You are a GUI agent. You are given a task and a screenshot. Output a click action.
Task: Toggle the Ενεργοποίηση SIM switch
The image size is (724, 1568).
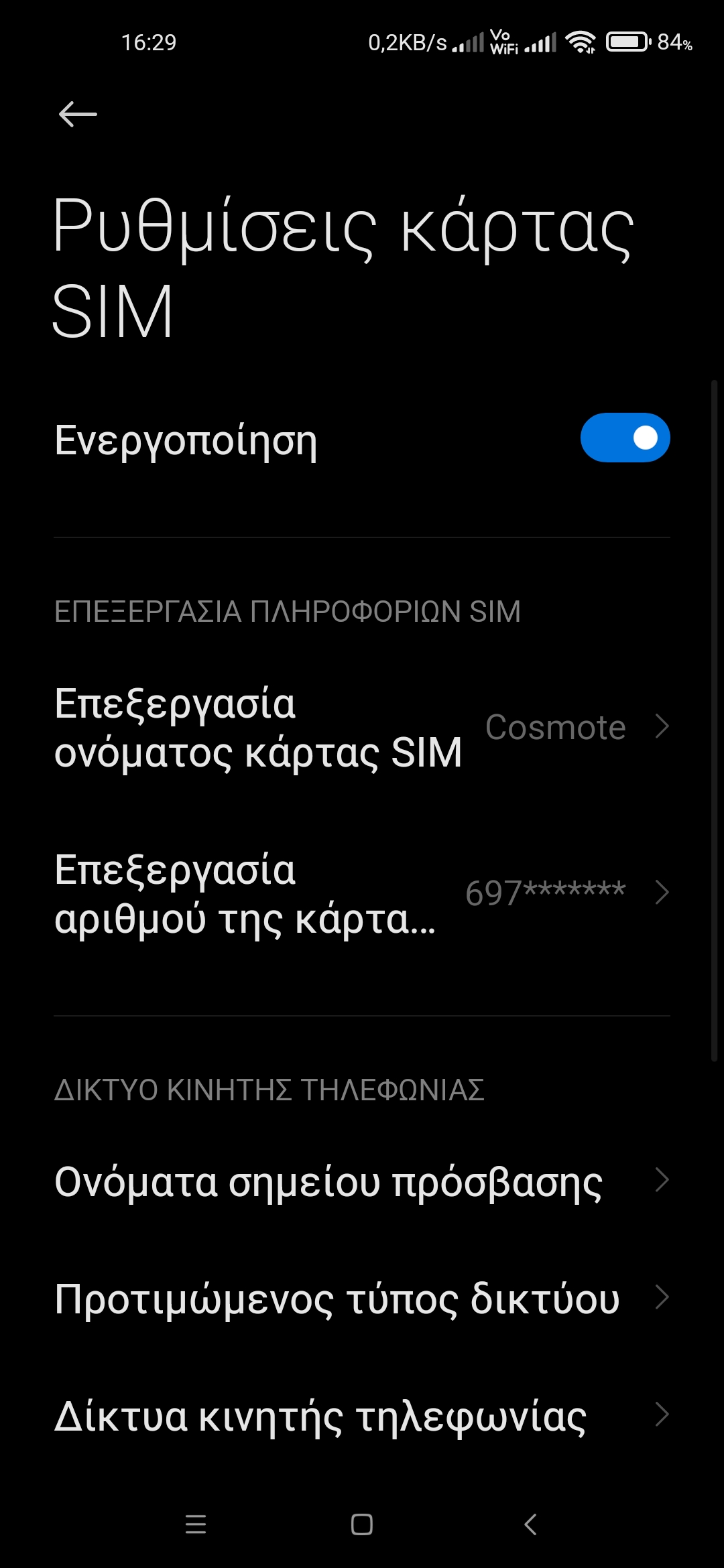624,438
